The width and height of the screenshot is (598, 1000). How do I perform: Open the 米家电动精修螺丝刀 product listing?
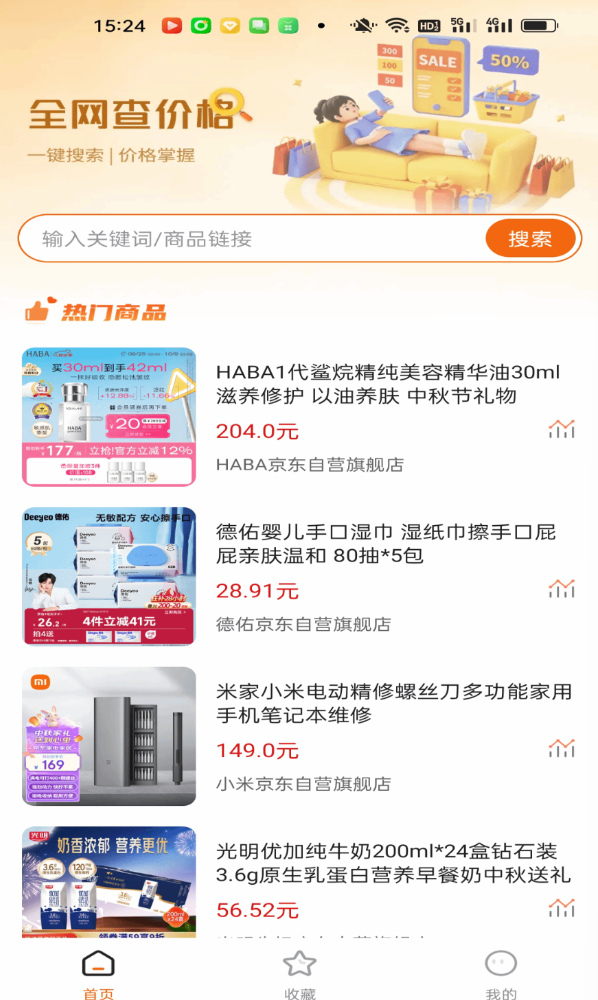pos(300,736)
